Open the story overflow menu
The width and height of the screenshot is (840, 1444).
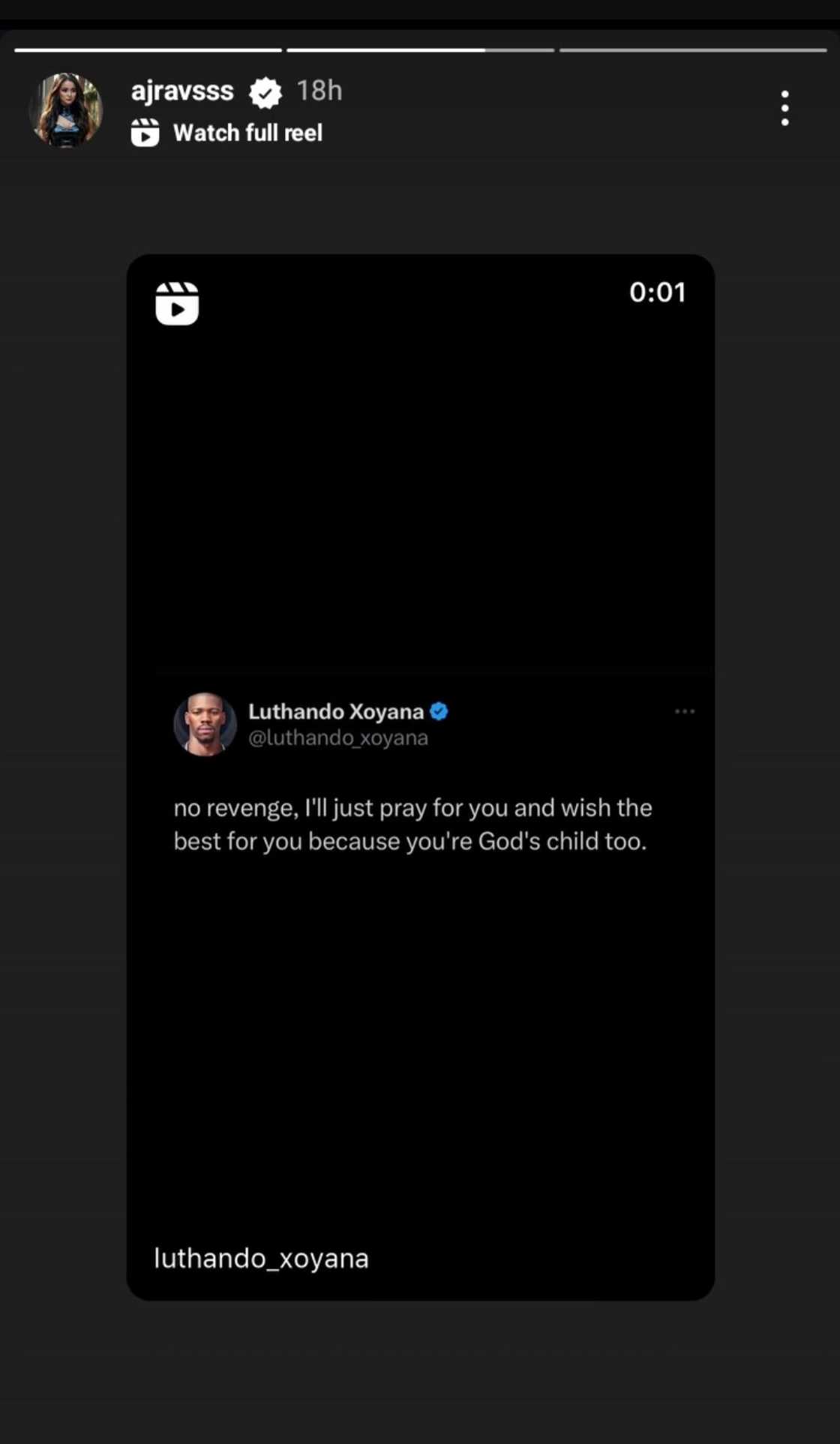click(784, 109)
